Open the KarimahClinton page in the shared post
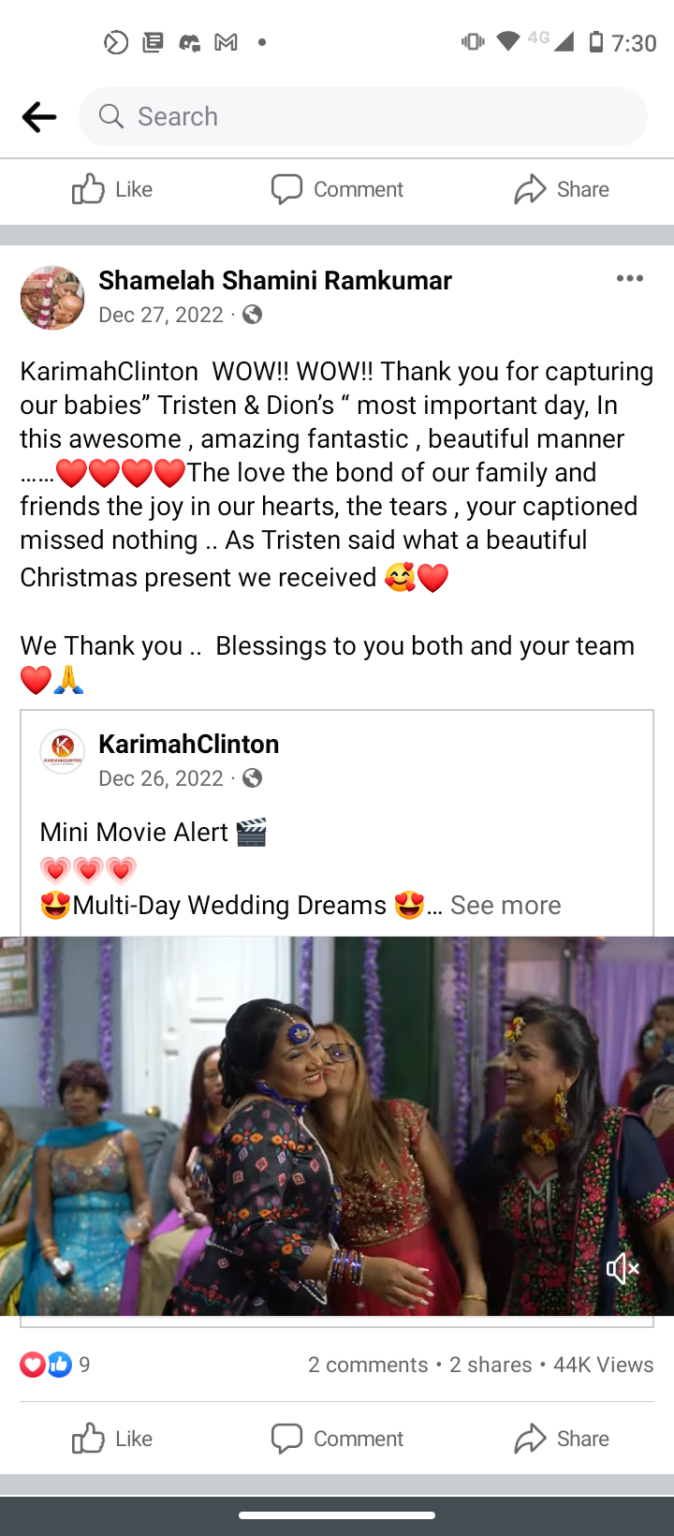Viewport: 674px width, 1536px height. pyautogui.click(x=188, y=744)
